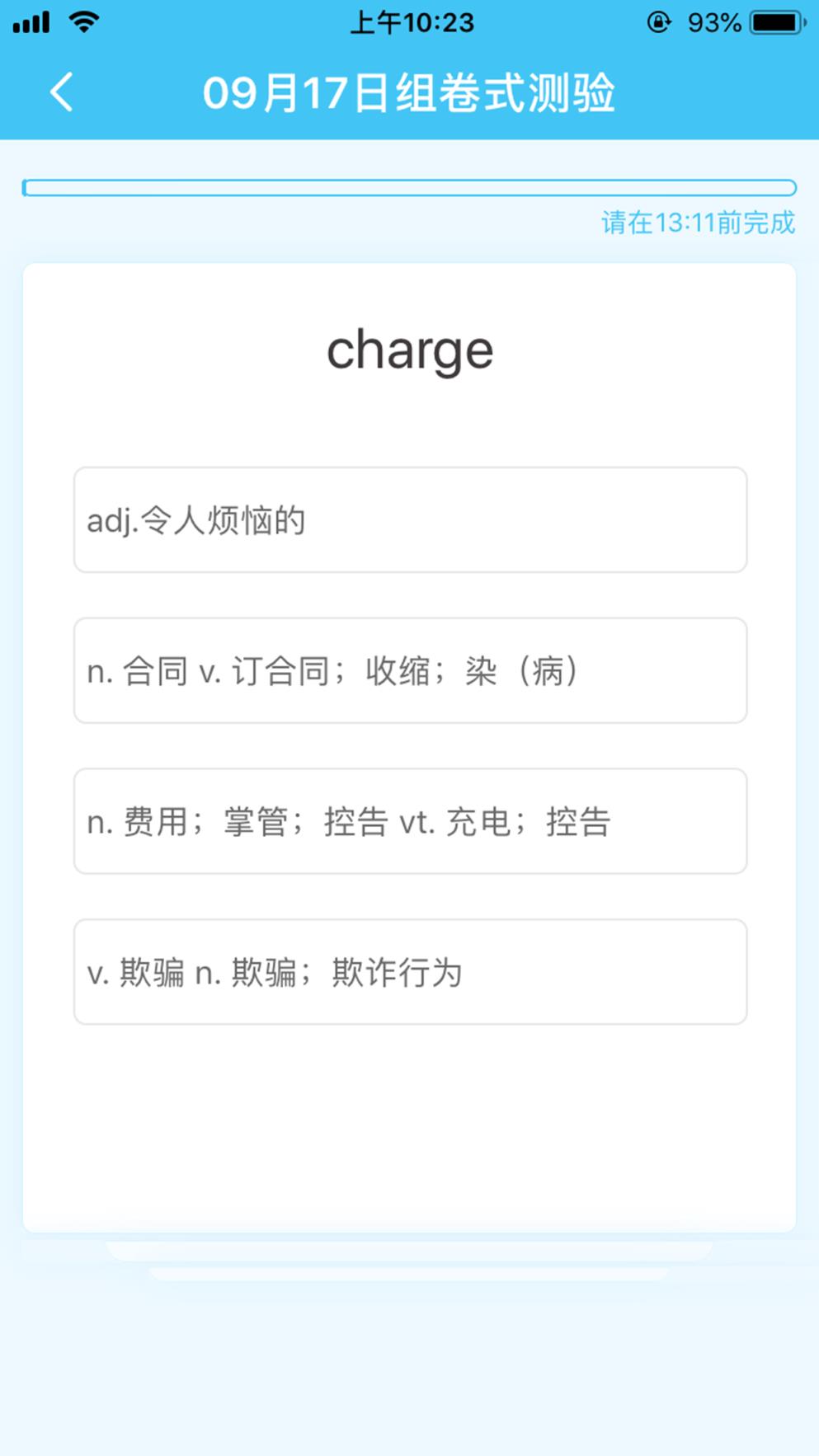Tap the chevron icon beside the title
819x1456 pixels.
click(60, 93)
